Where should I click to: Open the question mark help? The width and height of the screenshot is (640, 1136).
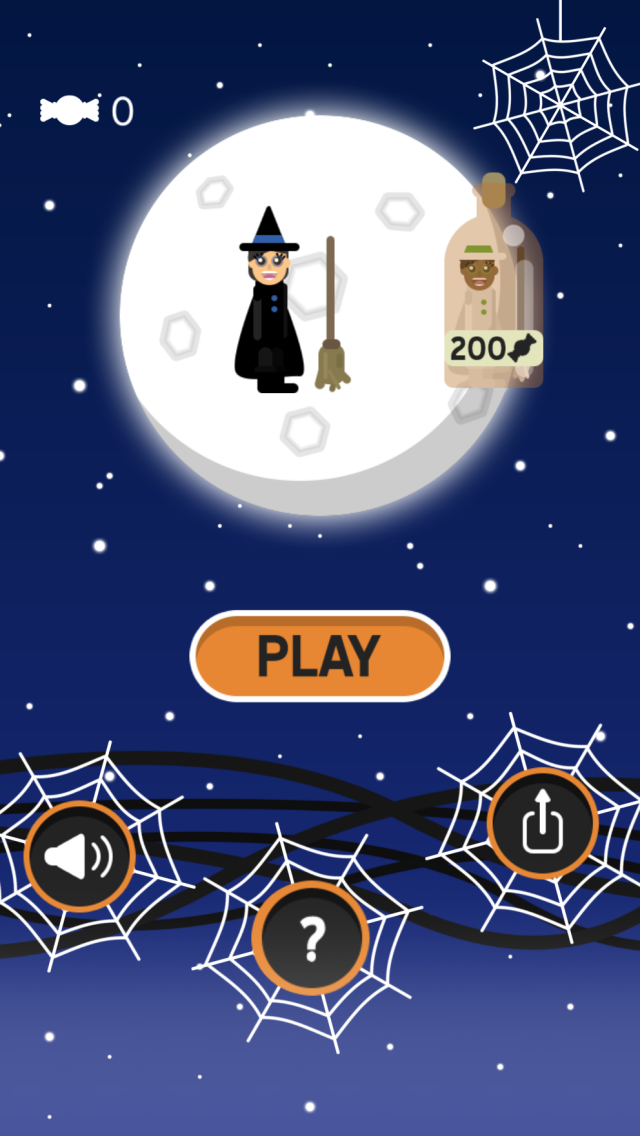[311, 938]
